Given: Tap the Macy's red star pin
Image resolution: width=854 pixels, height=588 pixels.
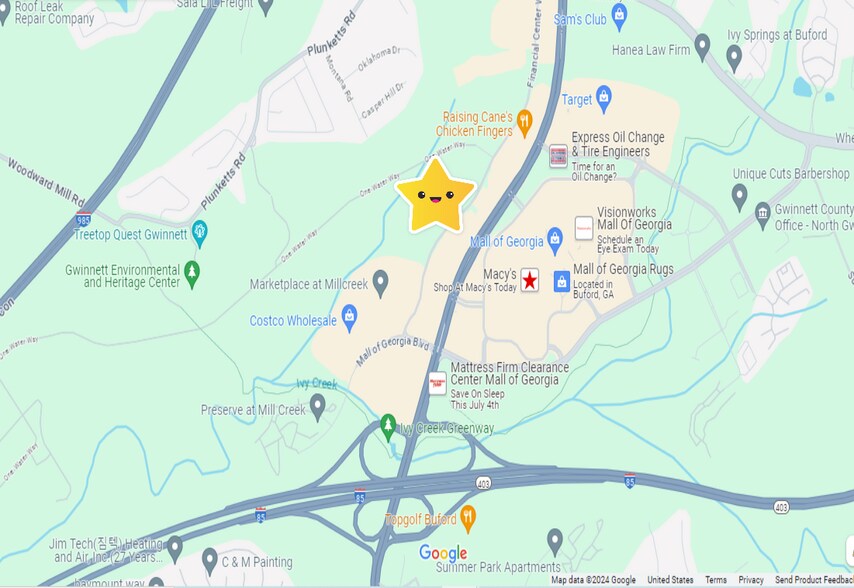Looking at the screenshot, I should coord(530,280).
